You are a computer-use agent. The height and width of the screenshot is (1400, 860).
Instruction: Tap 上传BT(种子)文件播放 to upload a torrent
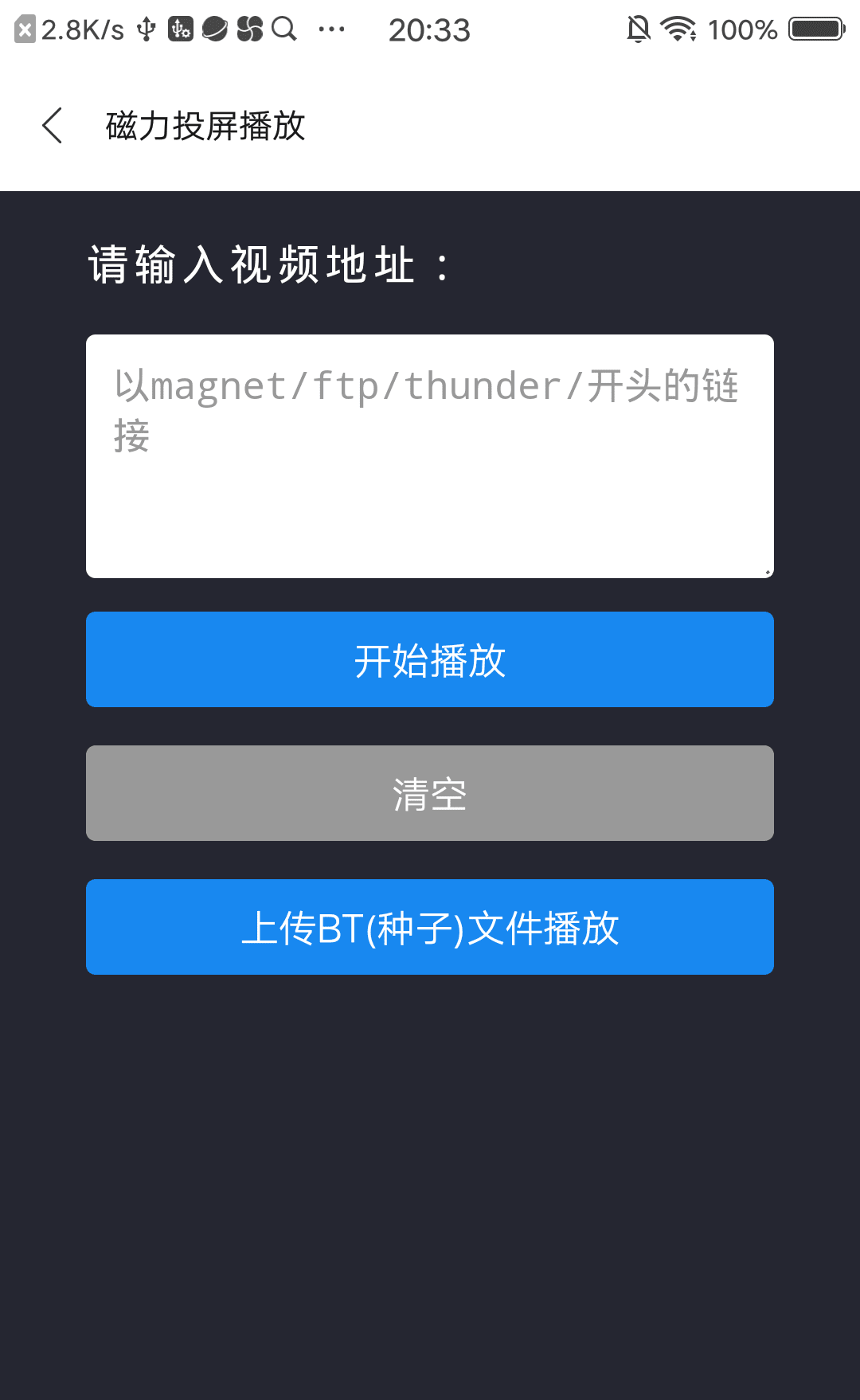pyautogui.click(x=430, y=926)
